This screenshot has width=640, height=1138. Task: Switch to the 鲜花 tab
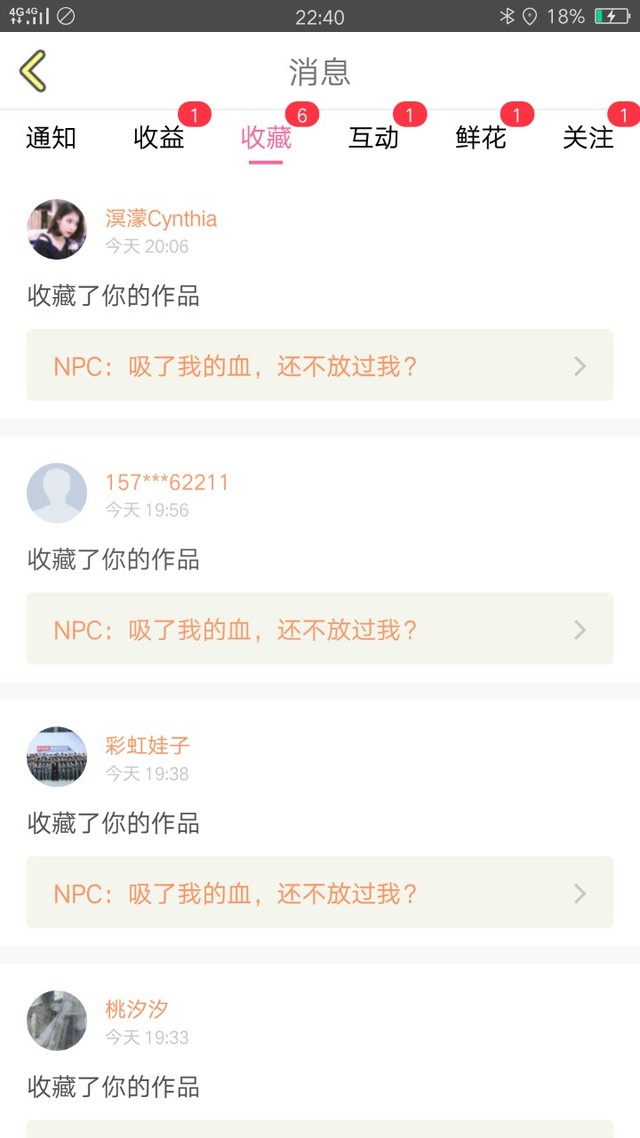(480, 137)
